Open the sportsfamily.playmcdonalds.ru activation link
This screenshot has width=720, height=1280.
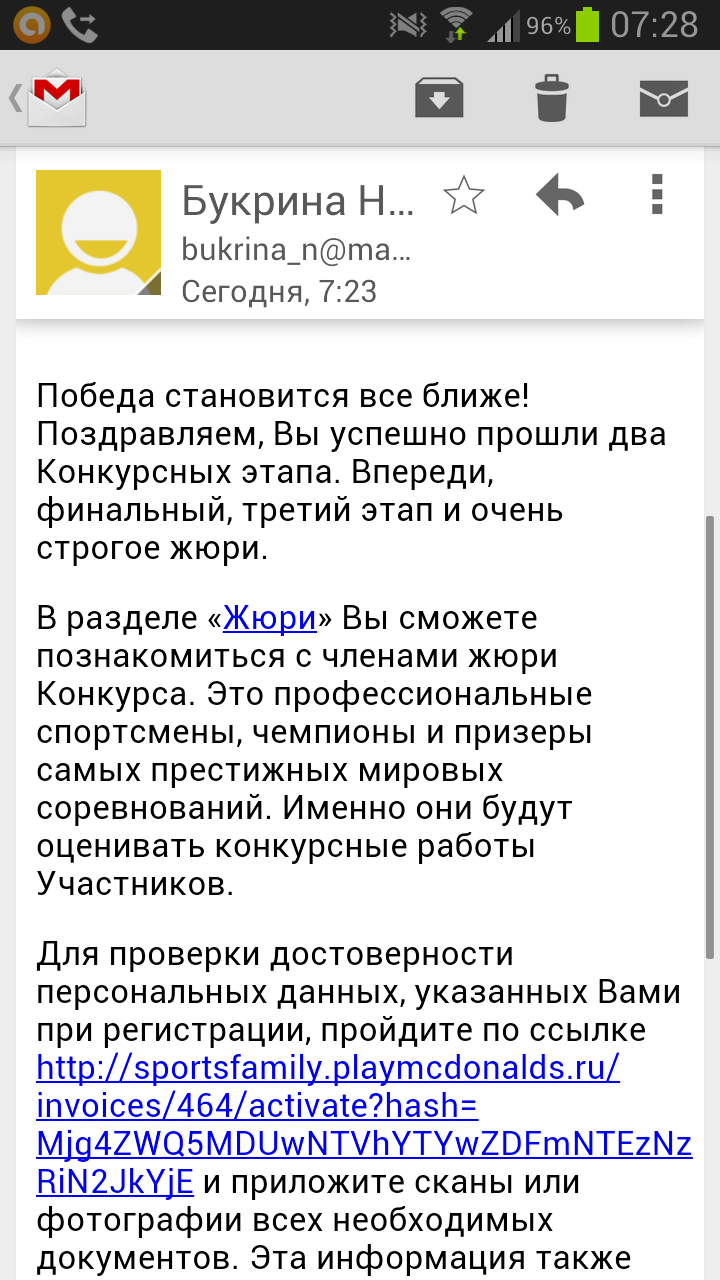[x=328, y=1069]
